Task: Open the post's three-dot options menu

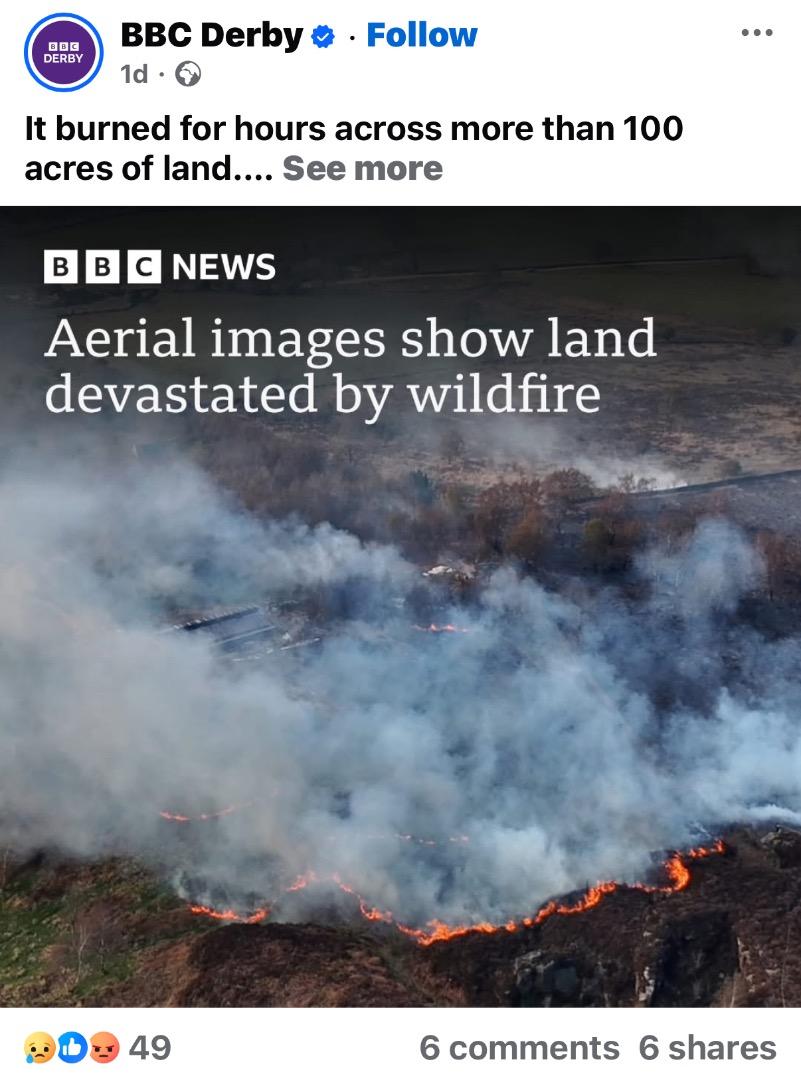Action: click(757, 33)
